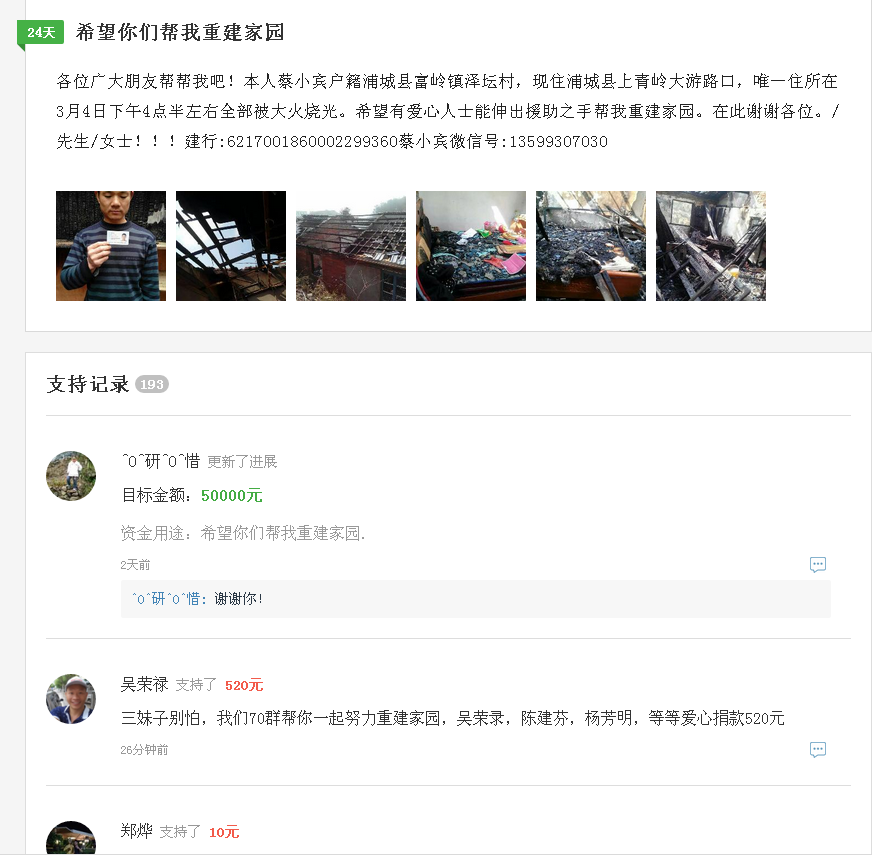Image resolution: width=872 pixels, height=855 pixels.
Task: Tap the comment icon on 吴荣禄's support record
Action: point(818,750)
